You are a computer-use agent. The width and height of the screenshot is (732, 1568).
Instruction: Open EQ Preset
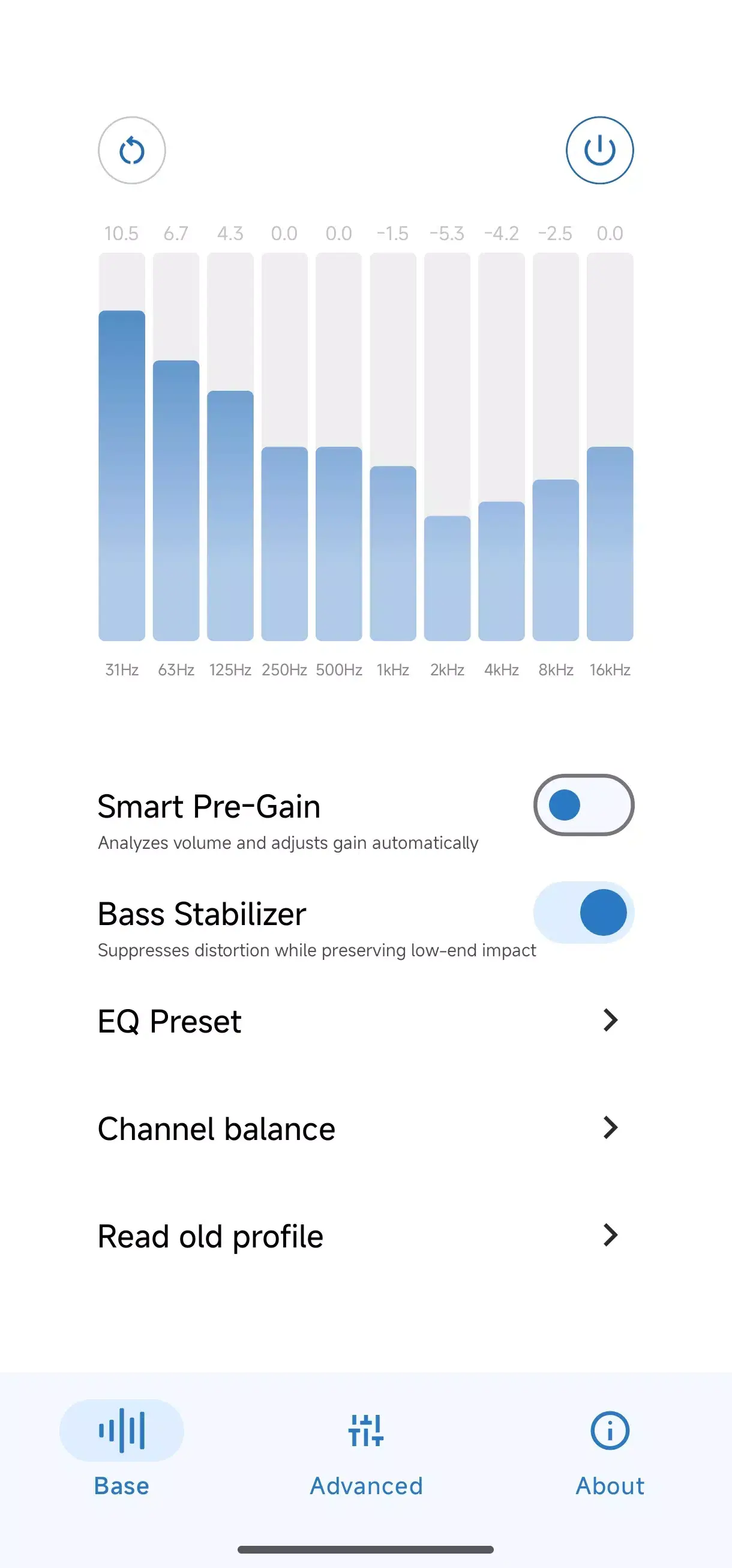tap(170, 1020)
